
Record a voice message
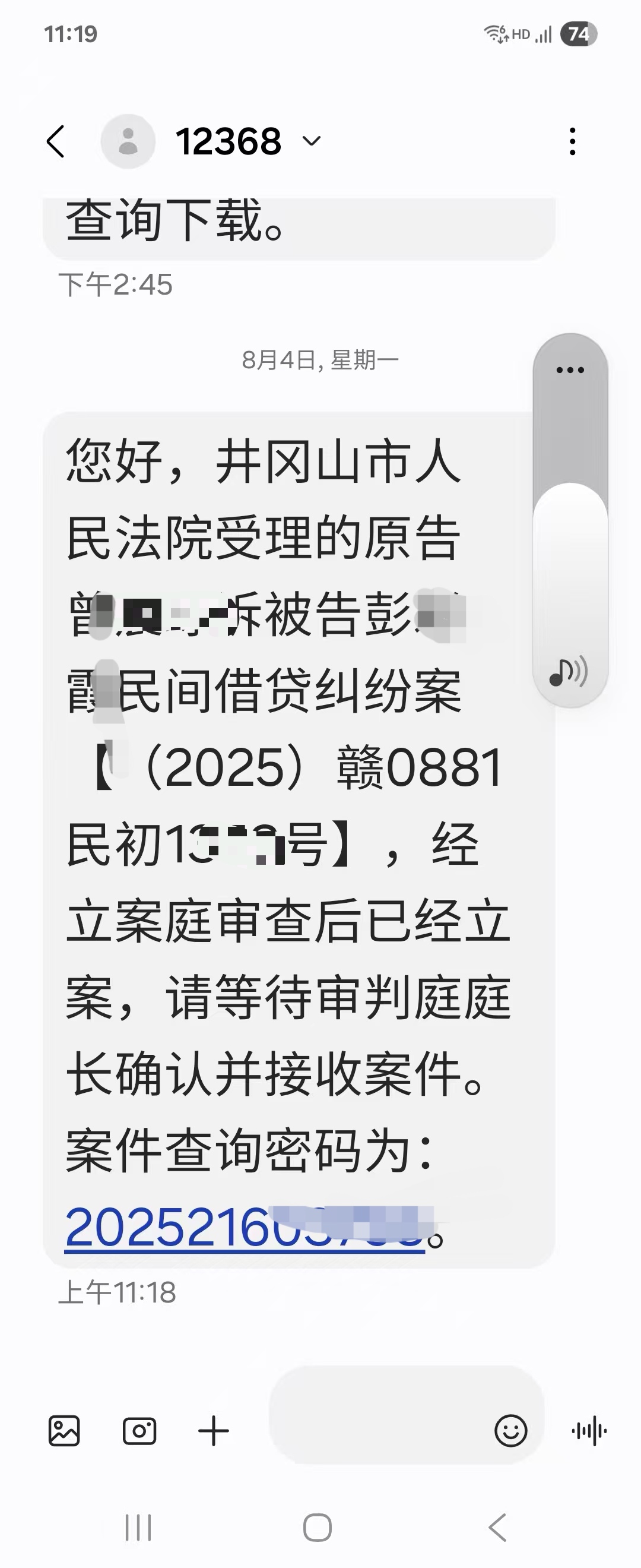pos(589,1430)
